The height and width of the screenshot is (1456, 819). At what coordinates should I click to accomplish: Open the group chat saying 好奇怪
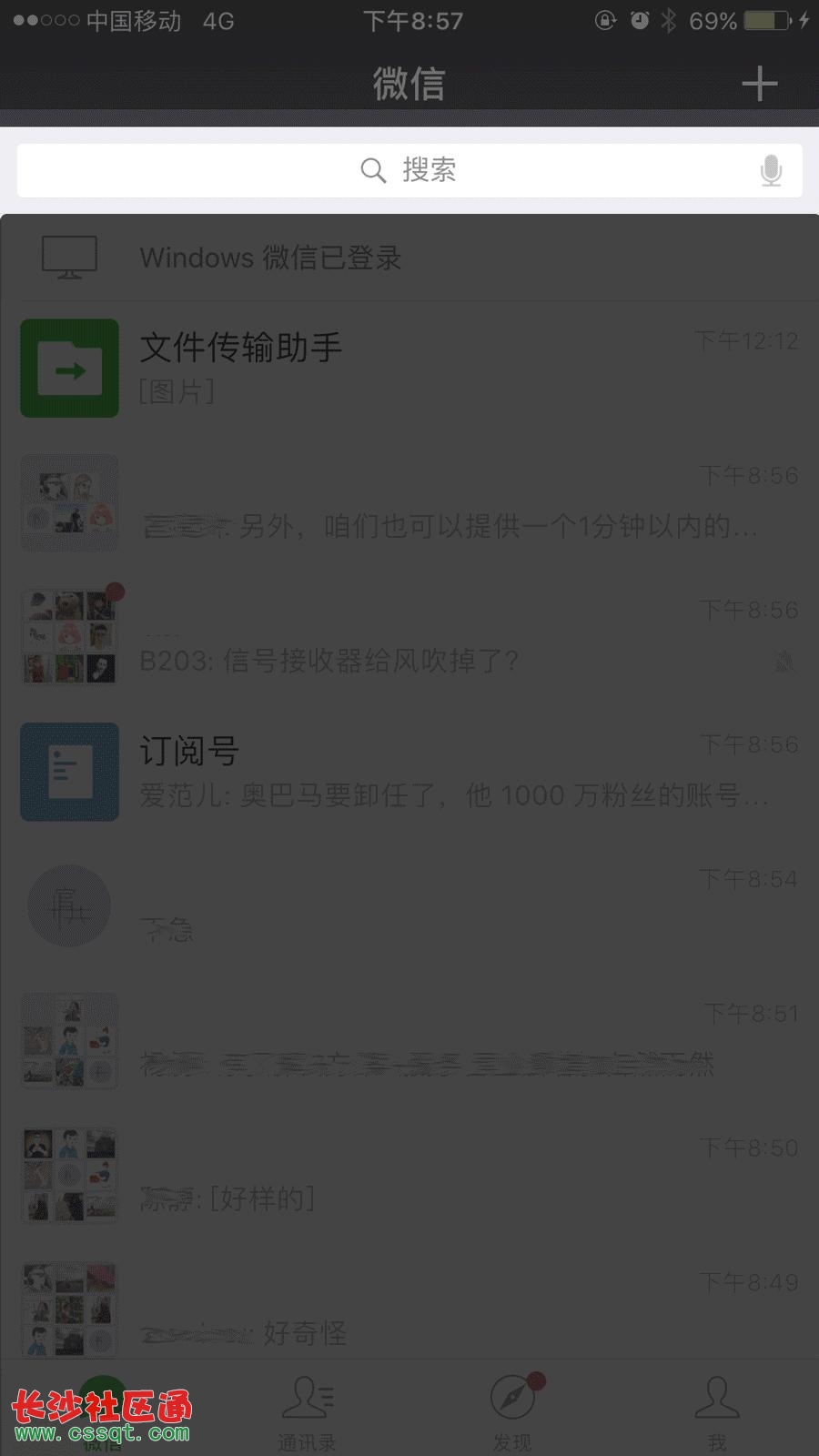(409, 1310)
